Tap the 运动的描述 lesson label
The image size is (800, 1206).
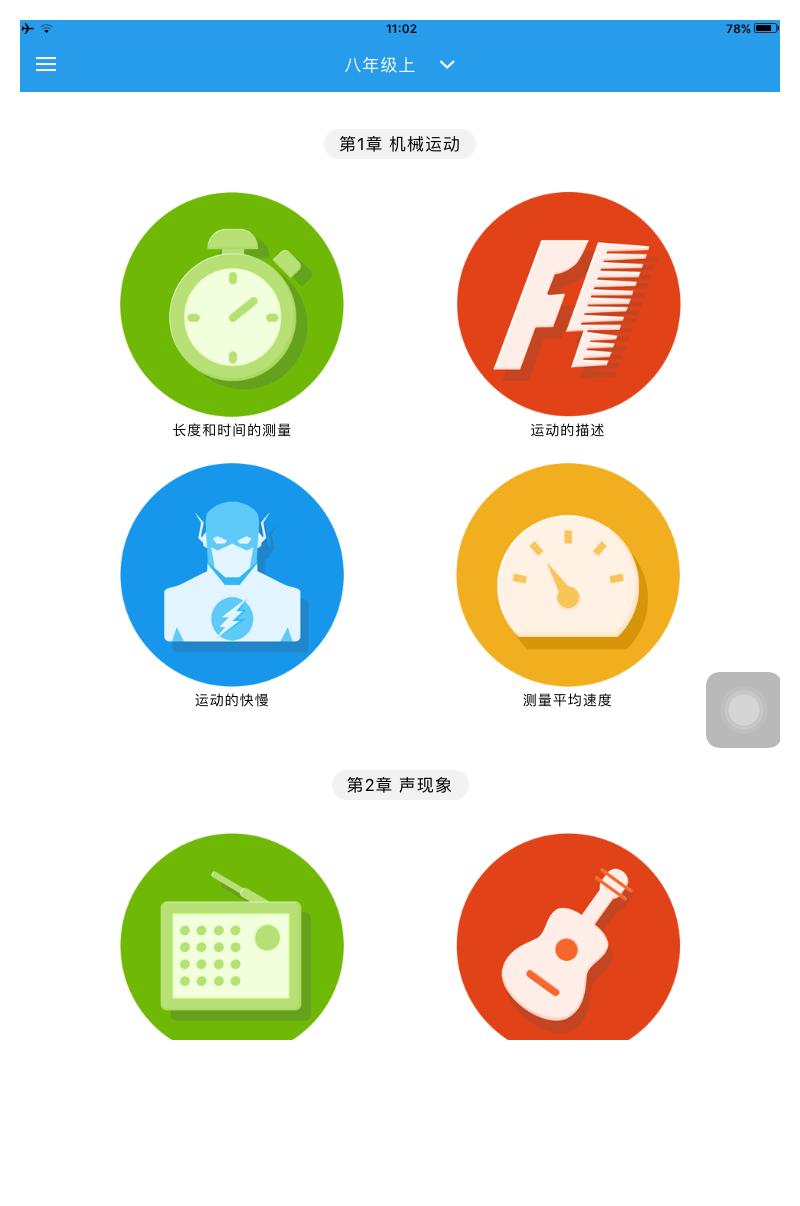566,430
